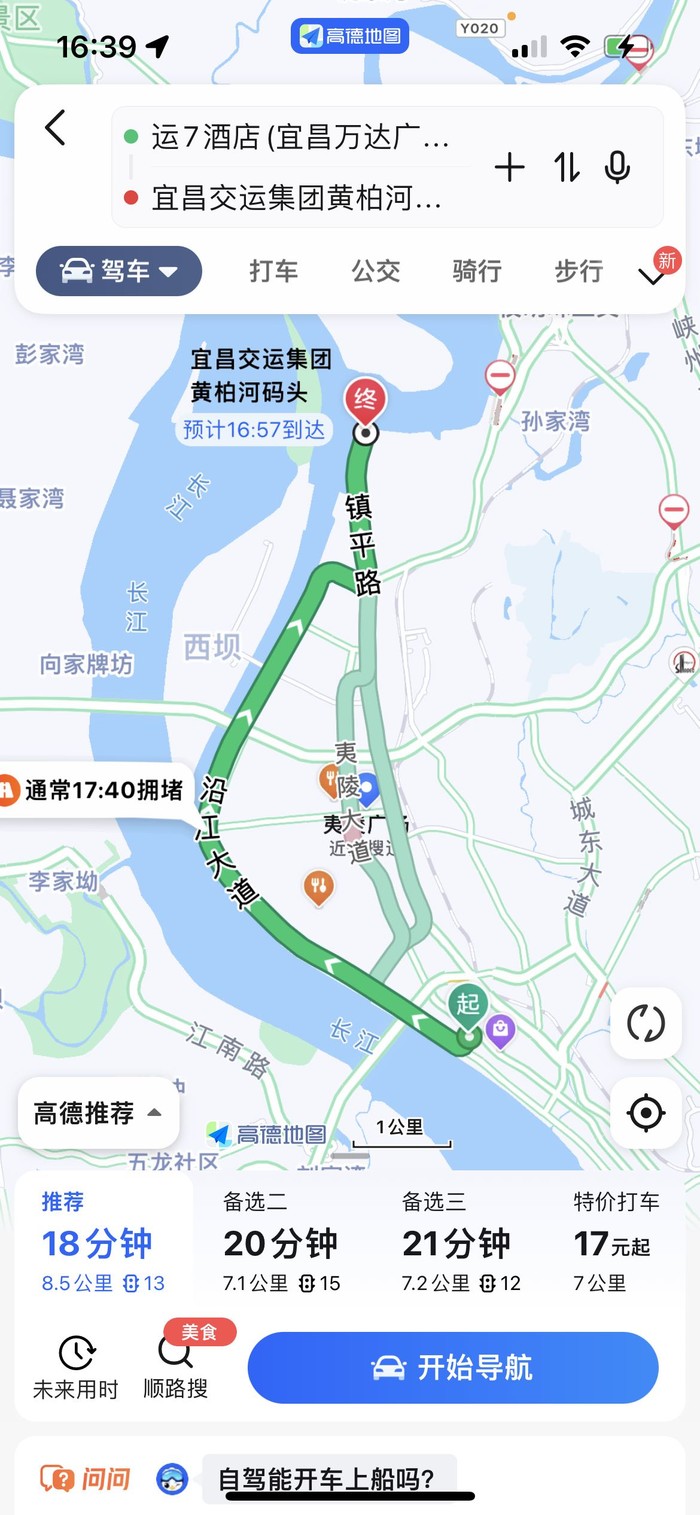Expand more travel modes chevron
Viewport: 700px width, 1515px height.
click(x=653, y=276)
